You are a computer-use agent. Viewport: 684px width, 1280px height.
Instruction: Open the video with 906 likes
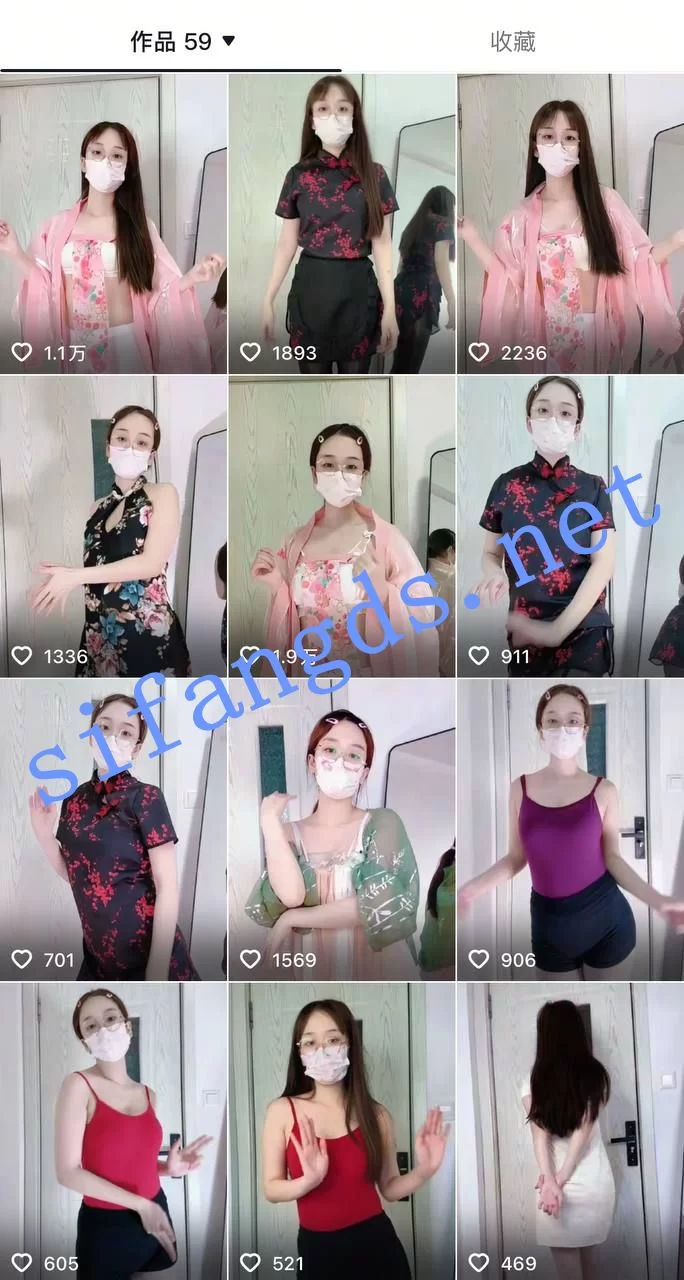[571, 829]
